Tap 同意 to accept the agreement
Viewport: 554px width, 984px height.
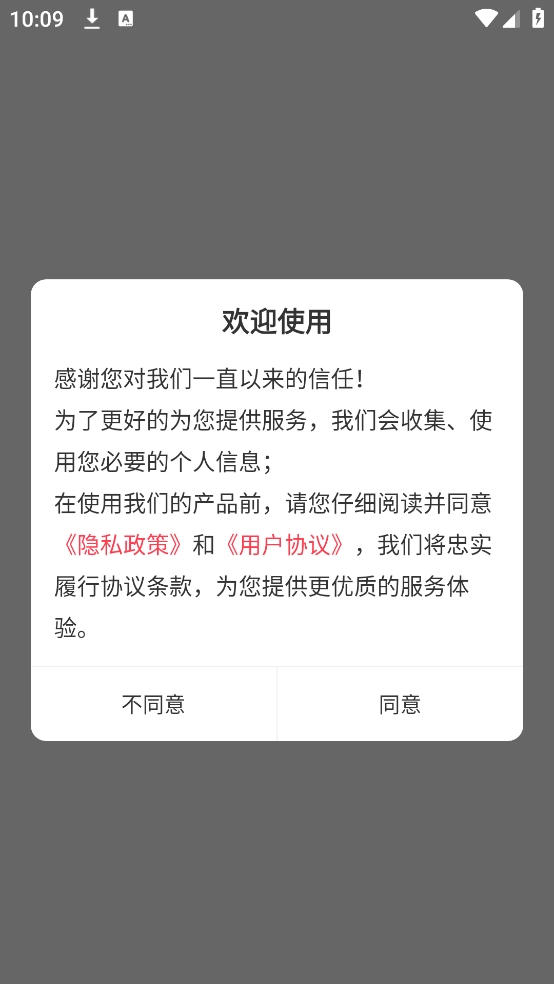(x=400, y=704)
